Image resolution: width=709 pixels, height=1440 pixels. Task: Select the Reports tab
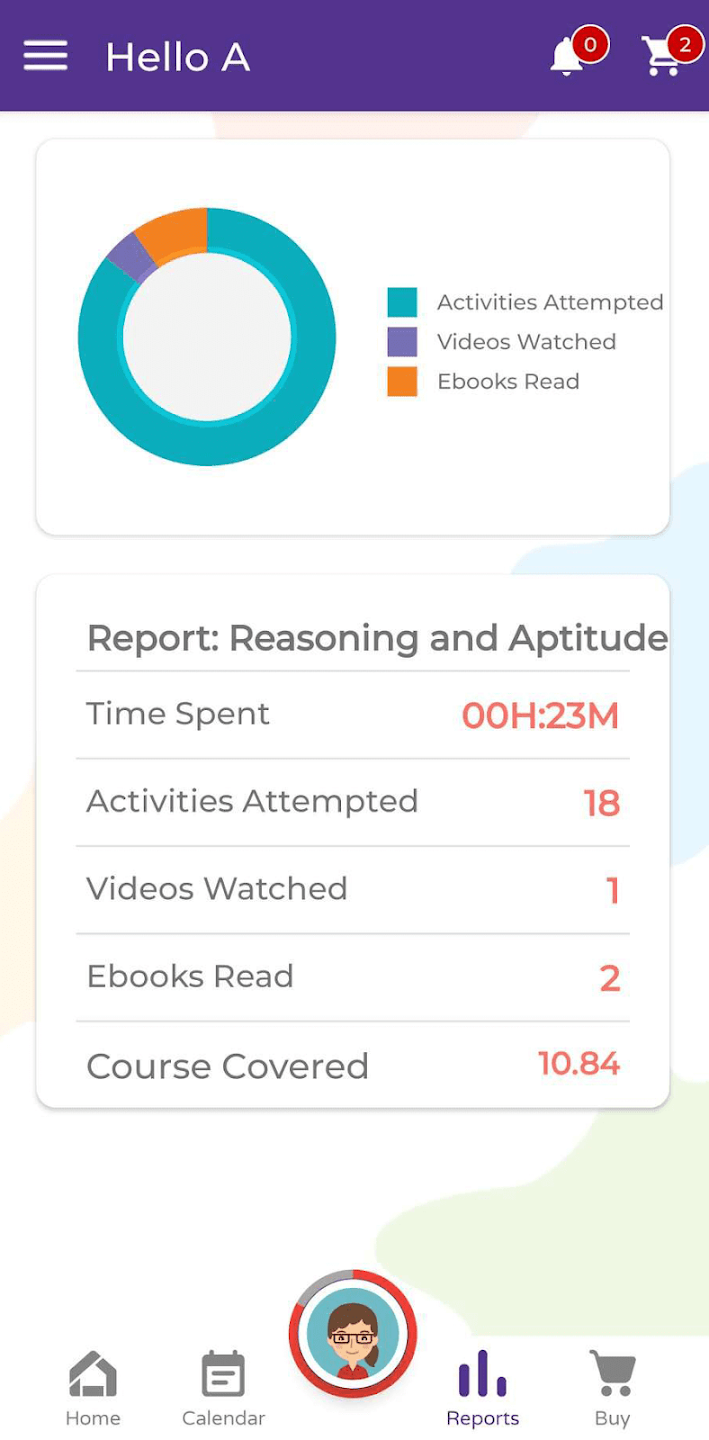point(482,1387)
